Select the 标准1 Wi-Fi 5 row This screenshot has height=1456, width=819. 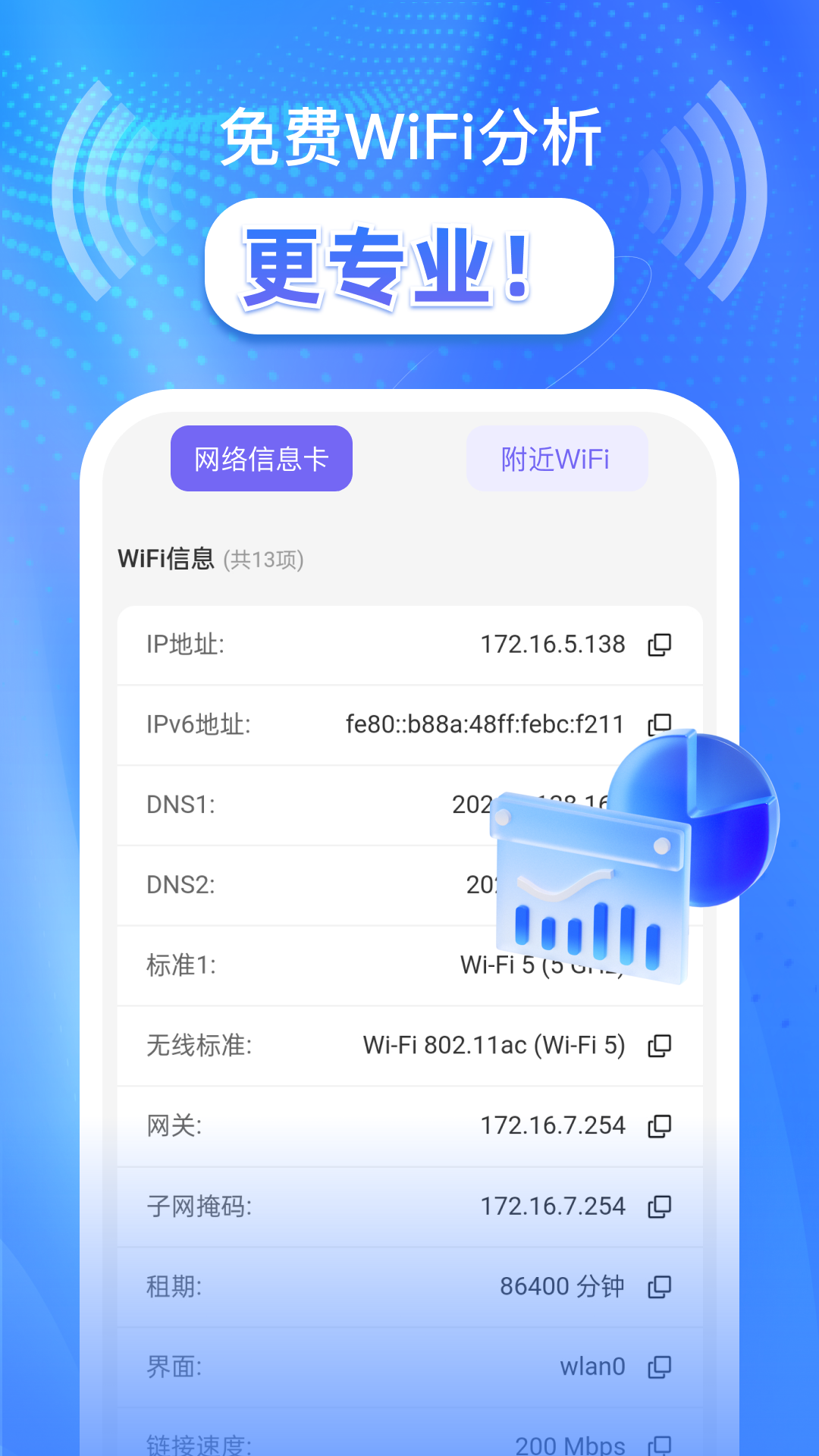pyautogui.click(x=303, y=965)
